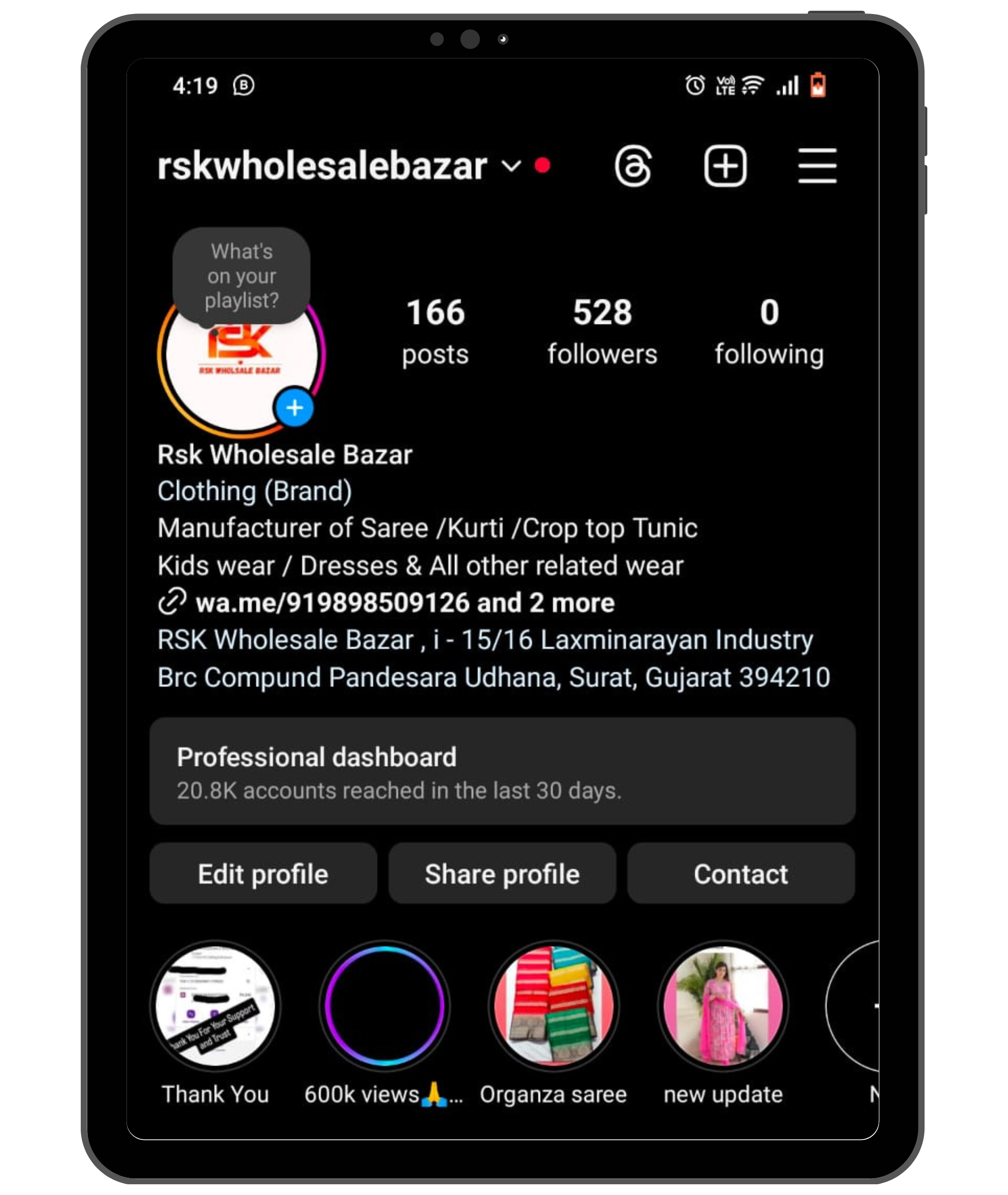Open the "600k views" story highlight
This screenshot has height=1195, width=1008.
384,1006
